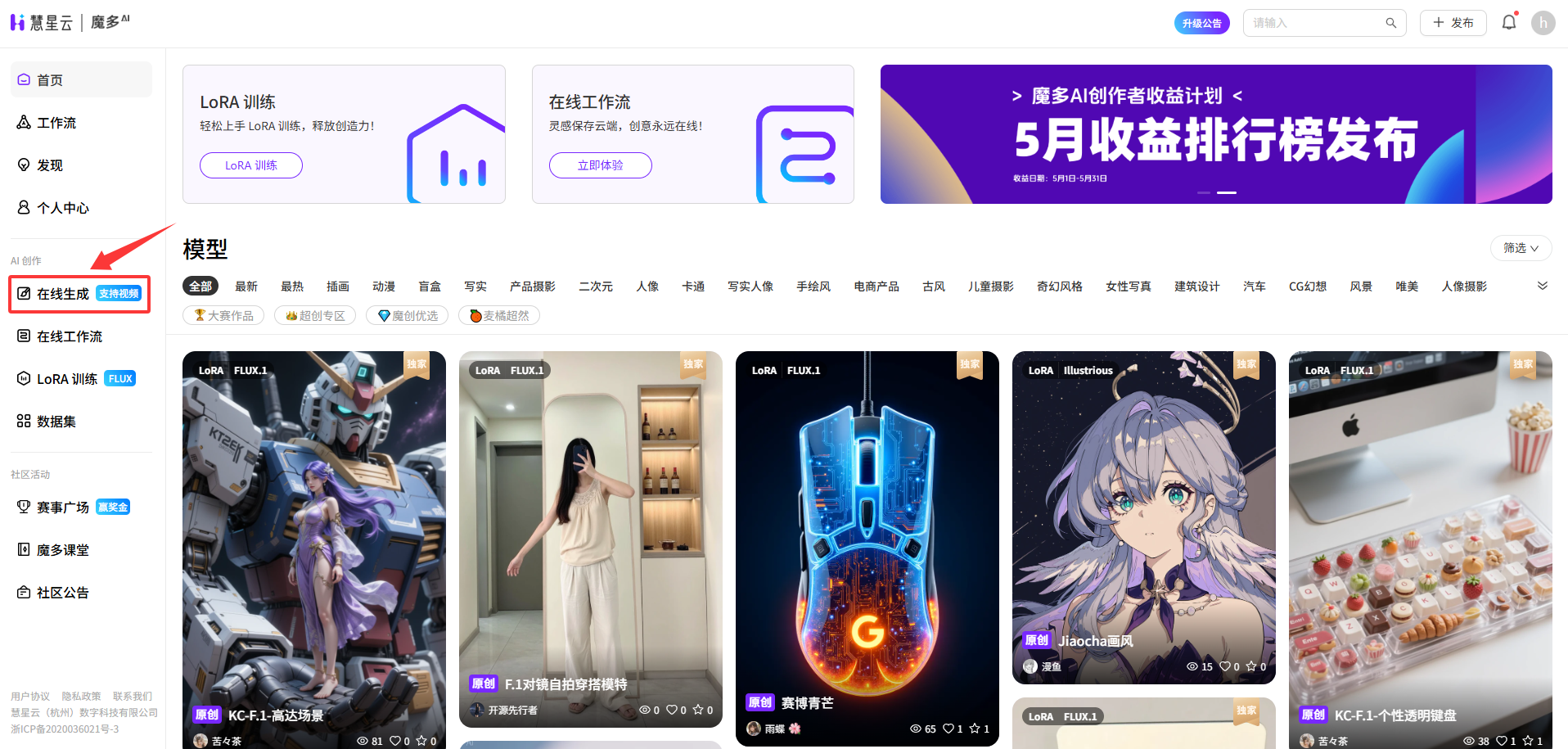This screenshot has height=749, width=1568.
Task: Expand more model categories chevron
Action: click(x=1542, y=286)
